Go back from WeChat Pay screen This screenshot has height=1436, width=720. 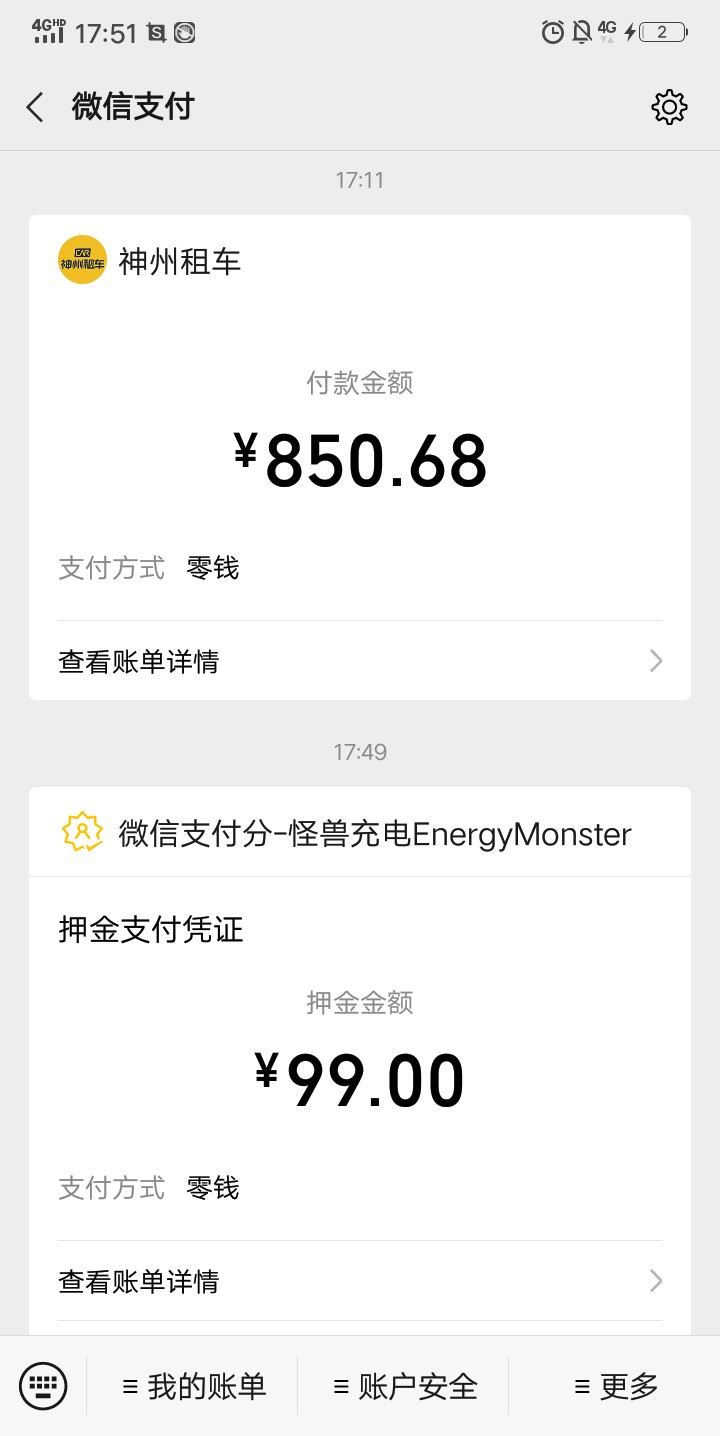pyautogui.click(x=35, y=107)
